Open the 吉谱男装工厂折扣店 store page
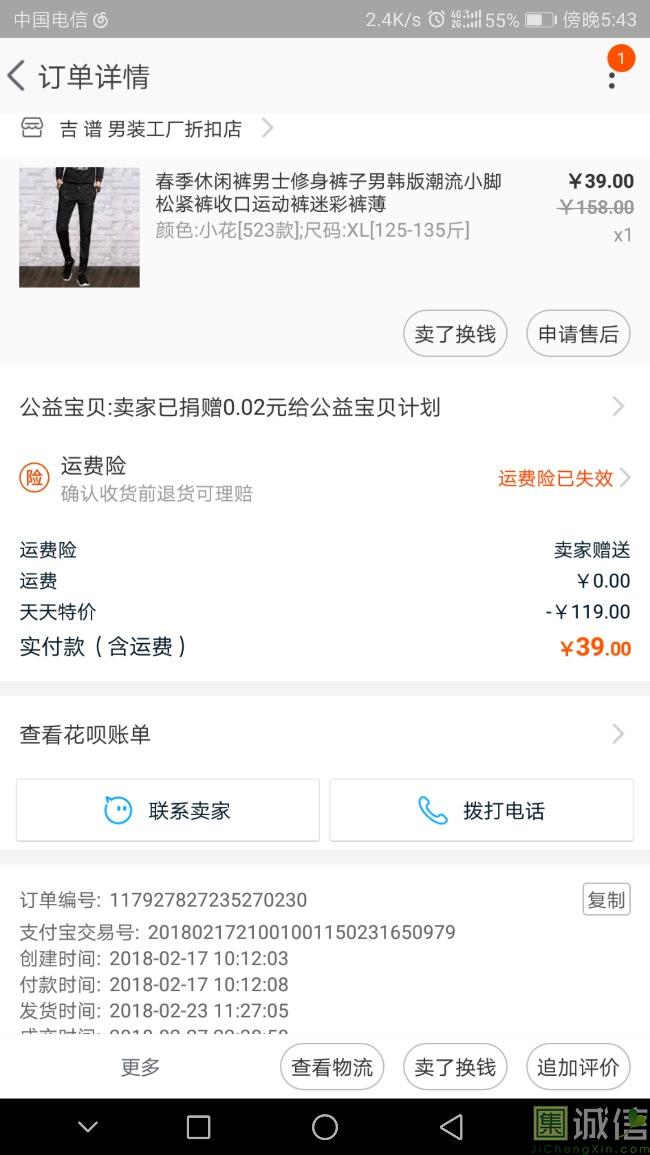This screenshot has width=650, height=1155. 150,129
